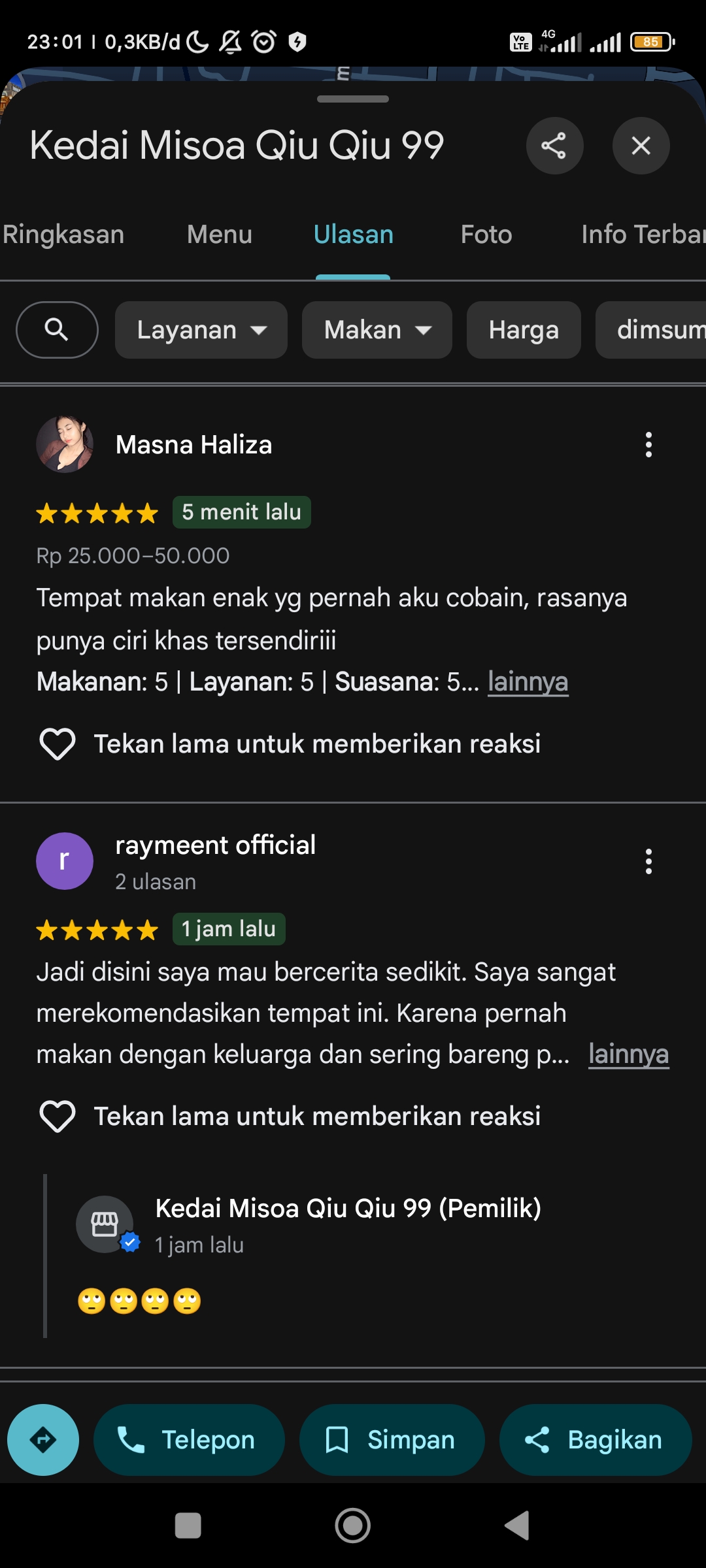Switch to the Info Terbaru tab
The height and width of the screenshot is (1568, 706).
pos(643,235)
